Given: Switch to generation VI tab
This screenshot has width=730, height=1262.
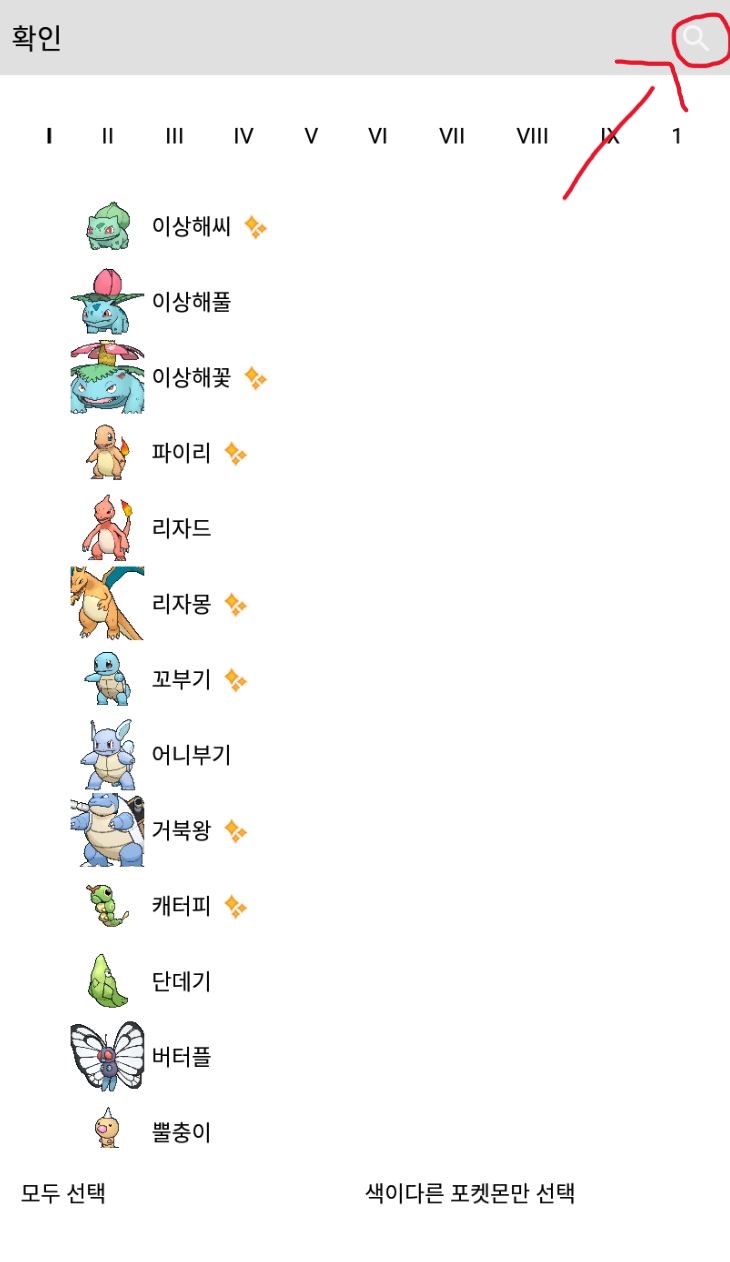Looking at the screenshot, I should pyautogui.click(x=377, y=136).
